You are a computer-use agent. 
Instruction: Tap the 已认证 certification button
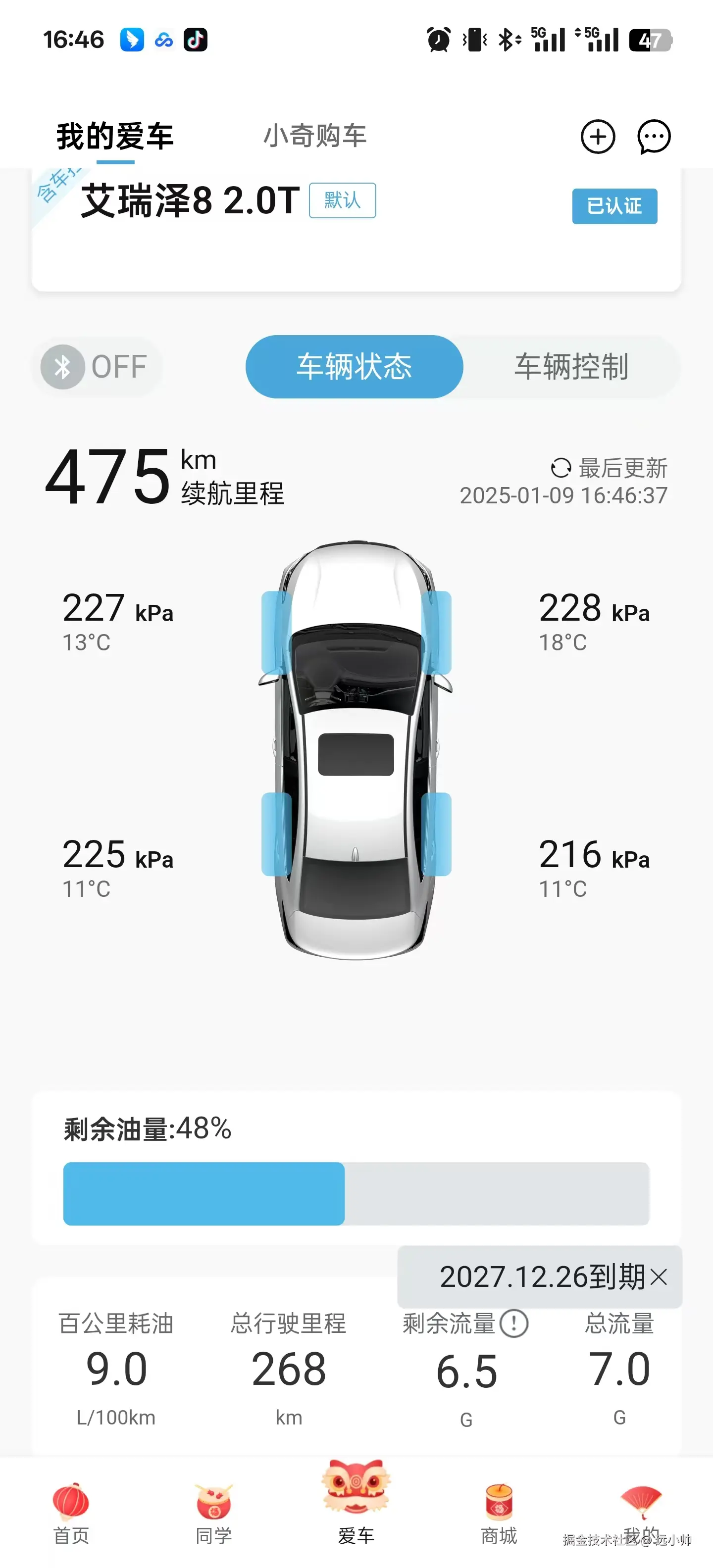[614, 207]
